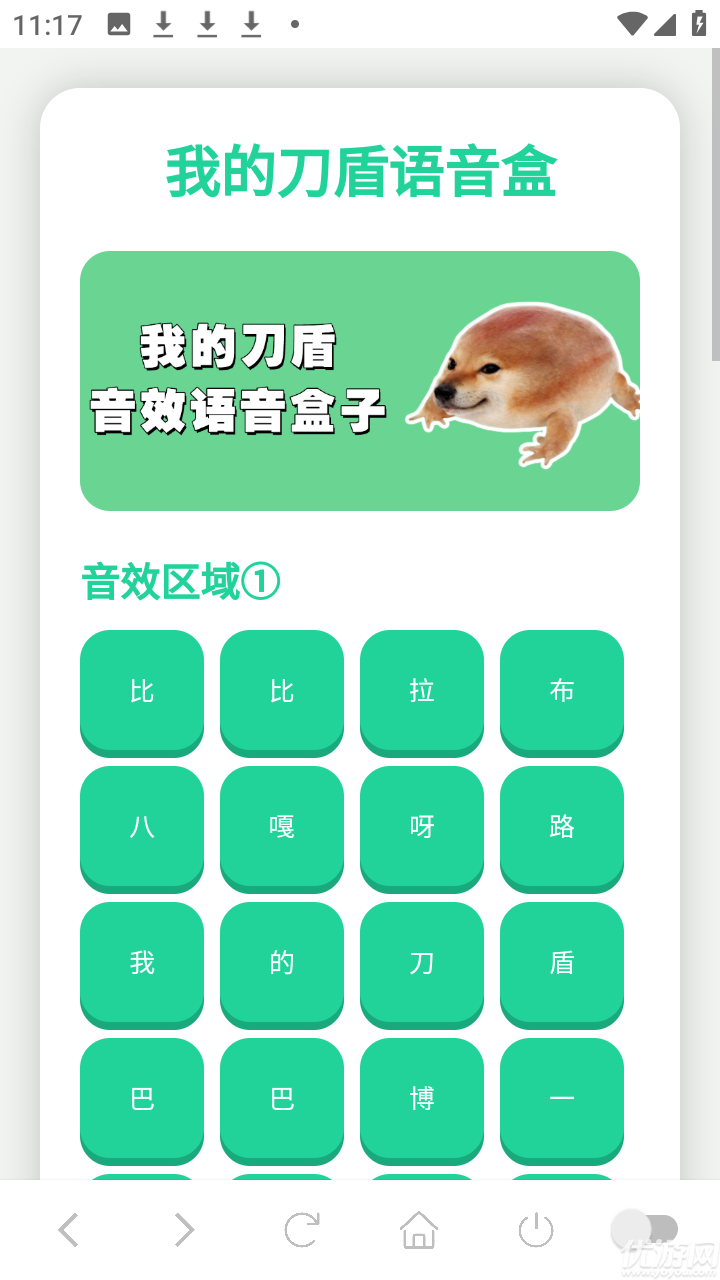720x1280 pixels.
Task: Tap the 一 sound button
Action: click(562, 1099)
